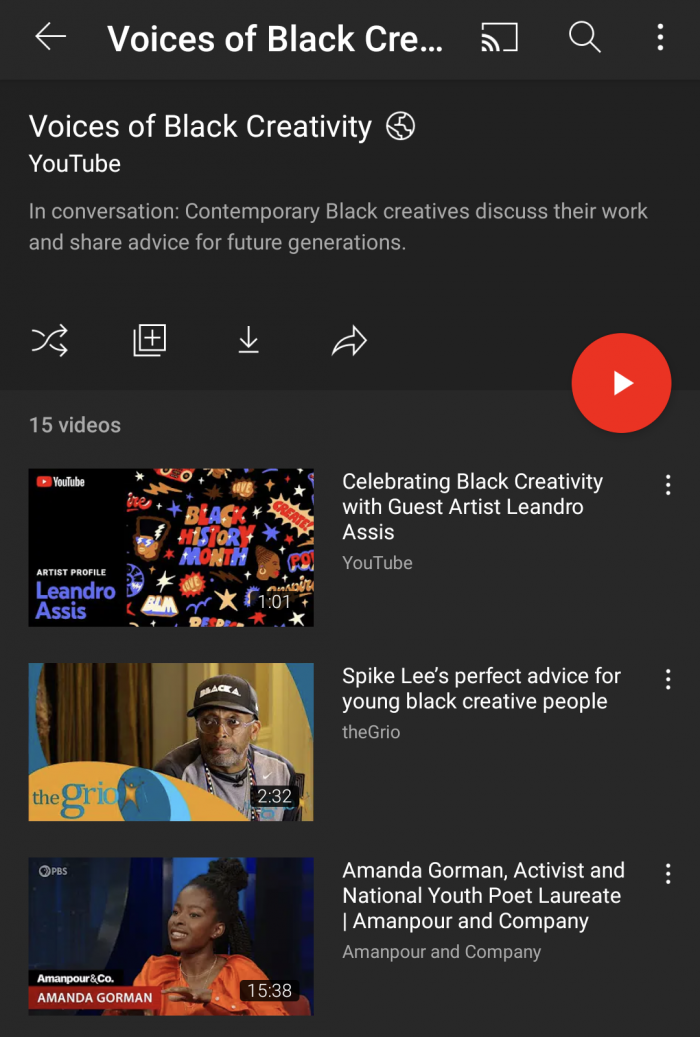Screen dimensions: 700x1037
Task: Watch Spike Lee's perfect advice video
Action: point(171,741)
